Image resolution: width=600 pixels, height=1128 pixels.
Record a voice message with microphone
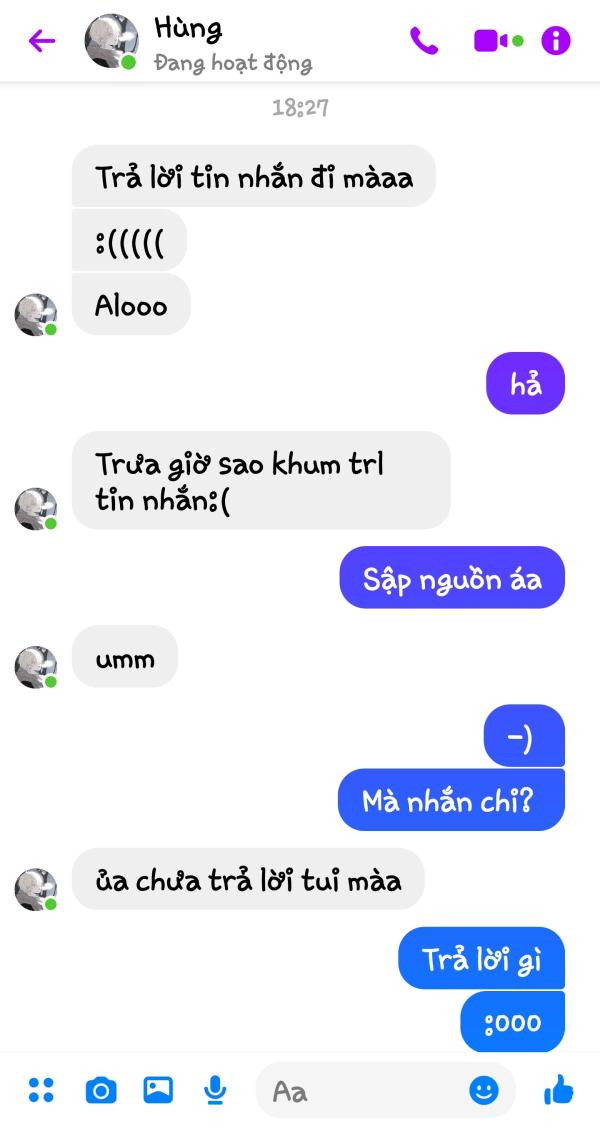tap(215, 1090)
